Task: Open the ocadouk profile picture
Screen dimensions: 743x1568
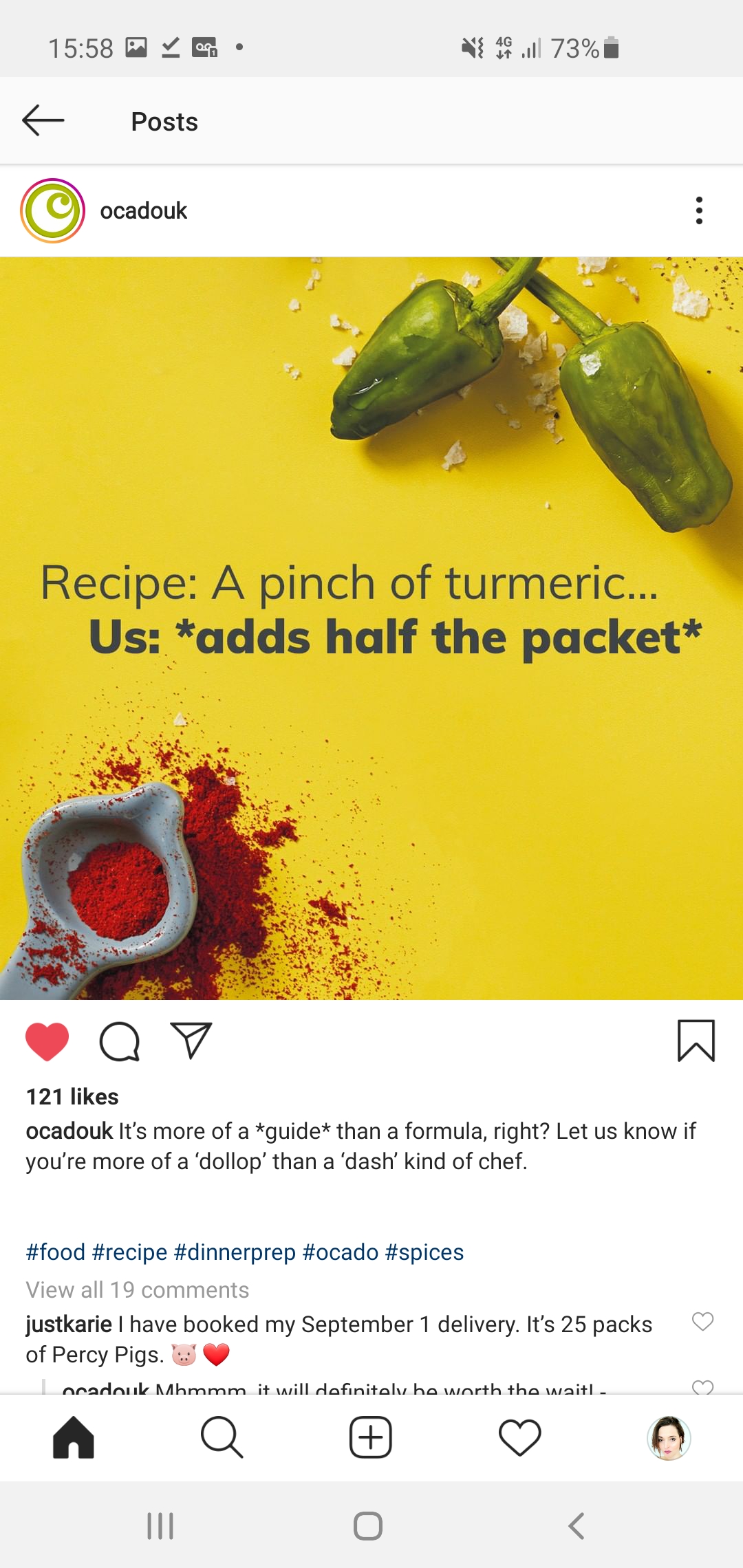Action: click(53, 210)
